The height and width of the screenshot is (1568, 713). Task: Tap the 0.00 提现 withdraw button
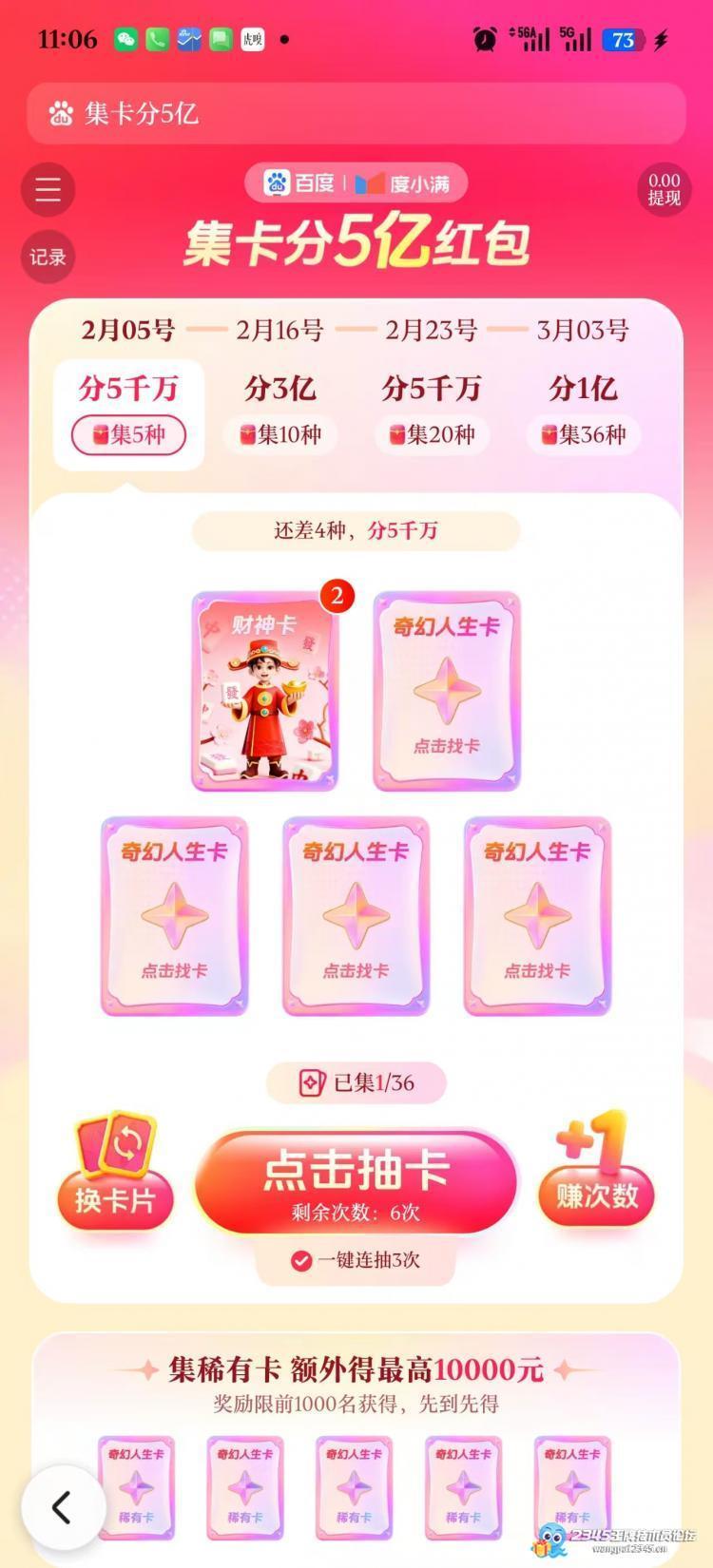[664, 189]
